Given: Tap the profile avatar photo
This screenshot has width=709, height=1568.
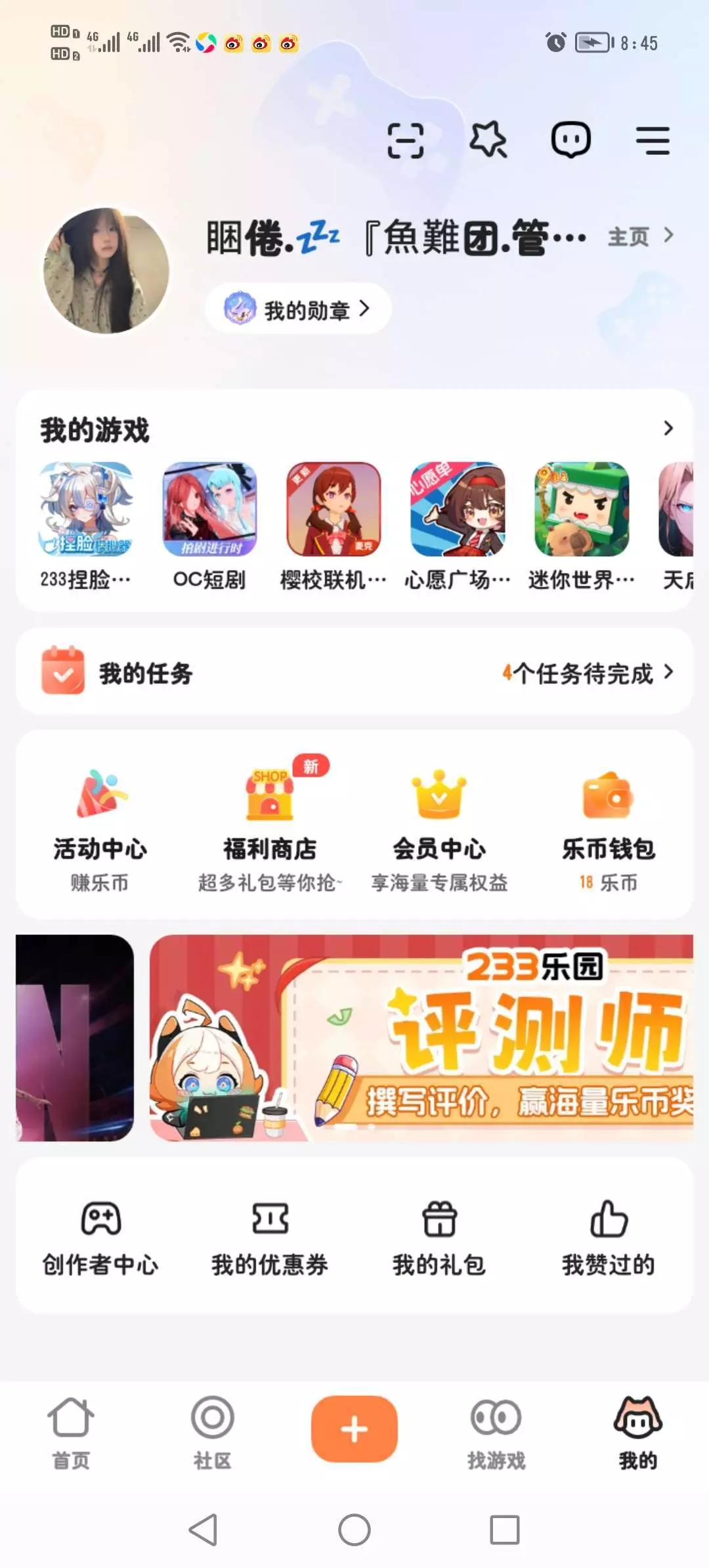Looking at the screenshot, I should [106, 271].
